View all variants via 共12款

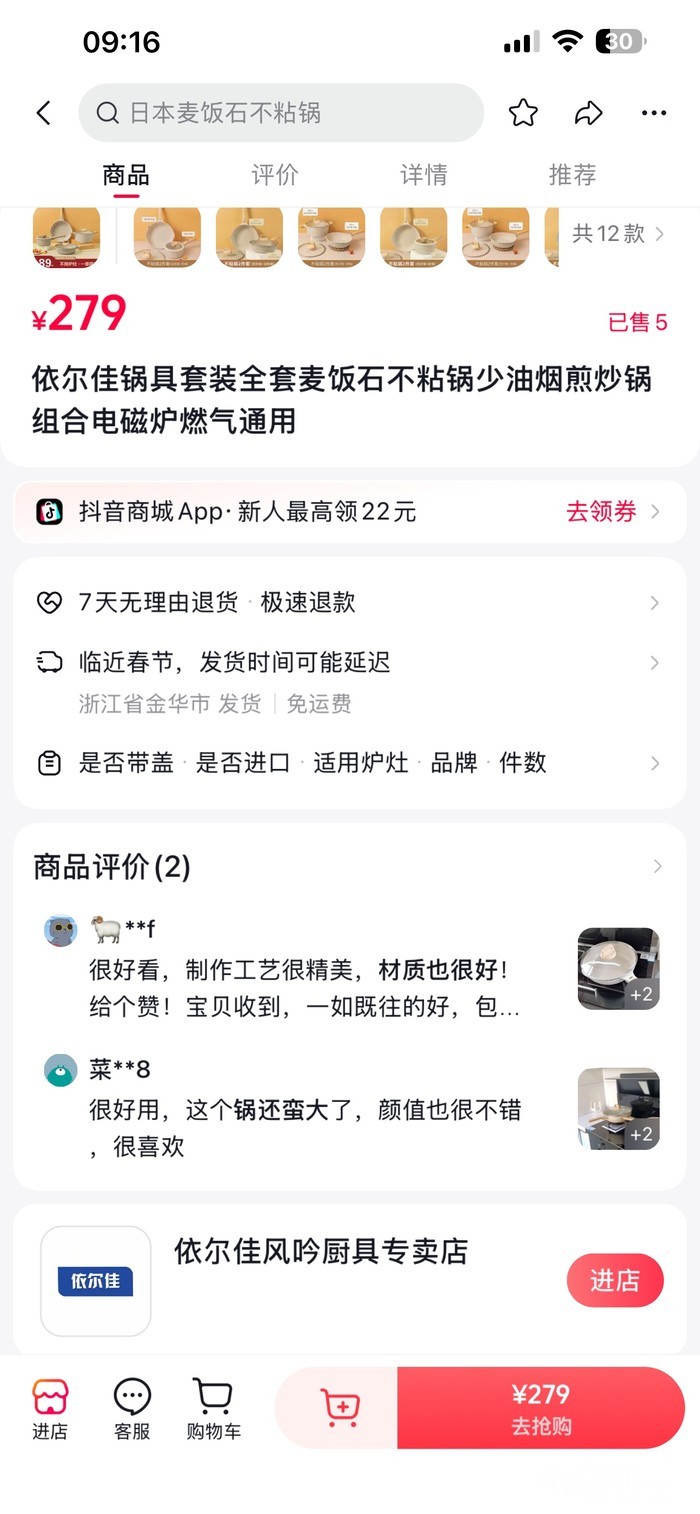(617, 234)
